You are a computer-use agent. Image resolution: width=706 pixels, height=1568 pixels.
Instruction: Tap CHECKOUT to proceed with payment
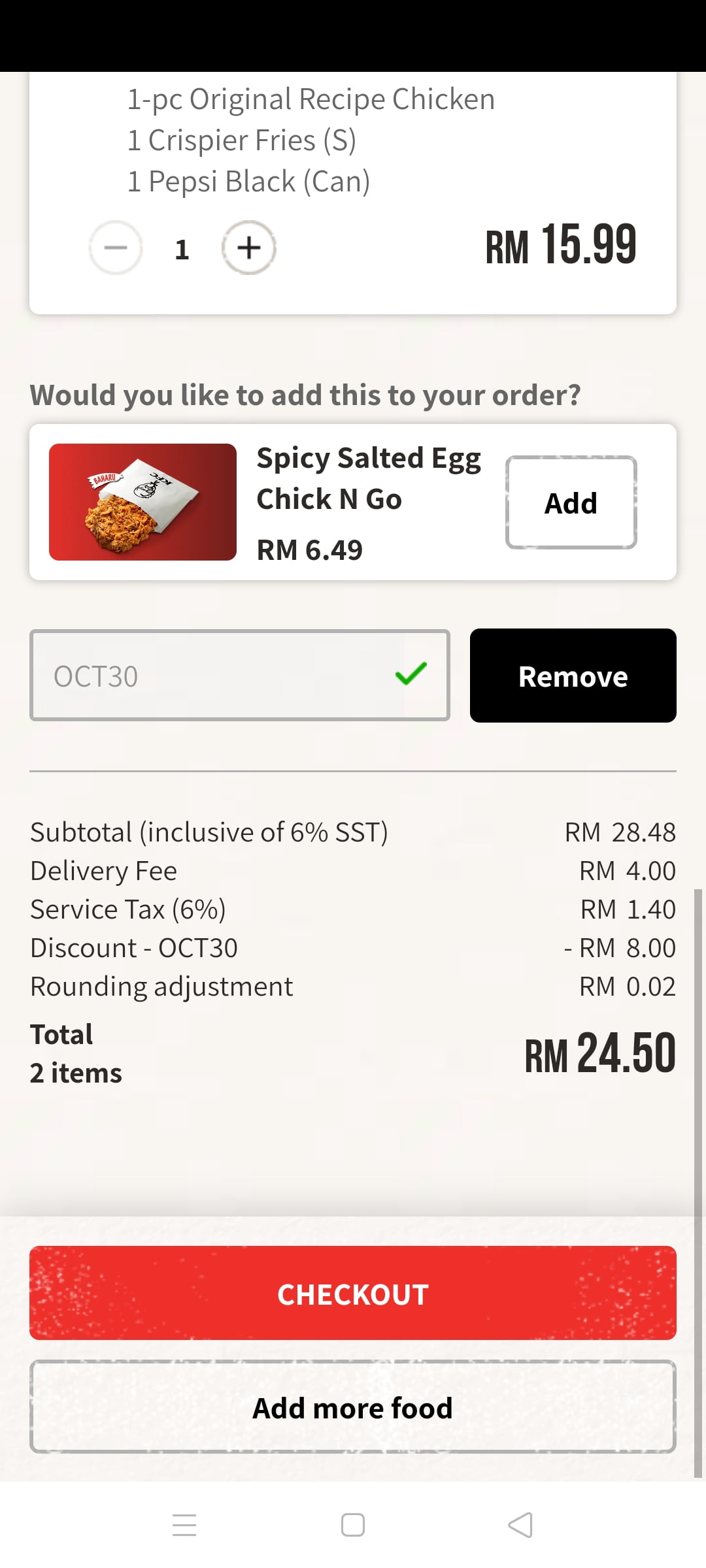tap(352, 1295)
